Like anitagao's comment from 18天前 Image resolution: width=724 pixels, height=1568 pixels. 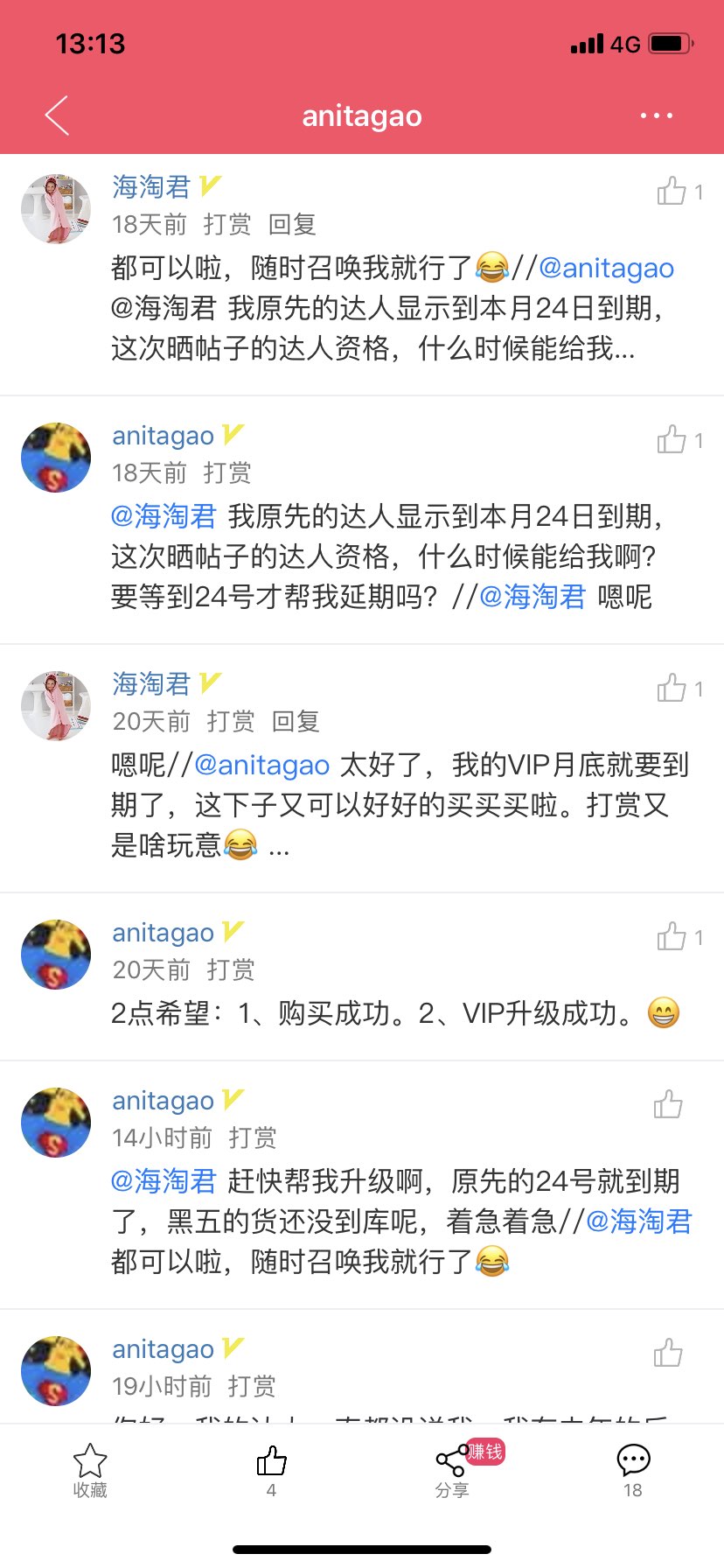672,439
